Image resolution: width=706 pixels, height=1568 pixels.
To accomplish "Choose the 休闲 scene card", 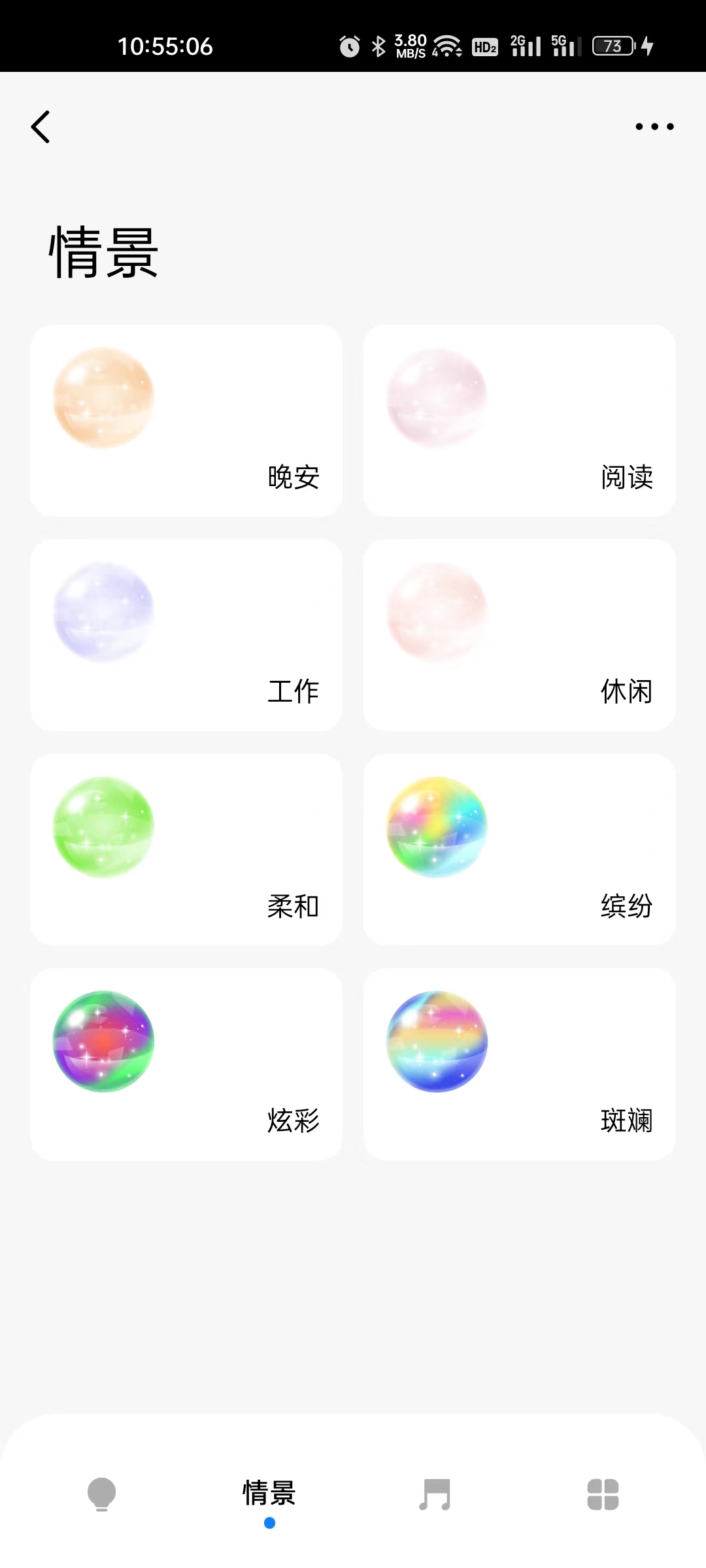I will [520, 635].
